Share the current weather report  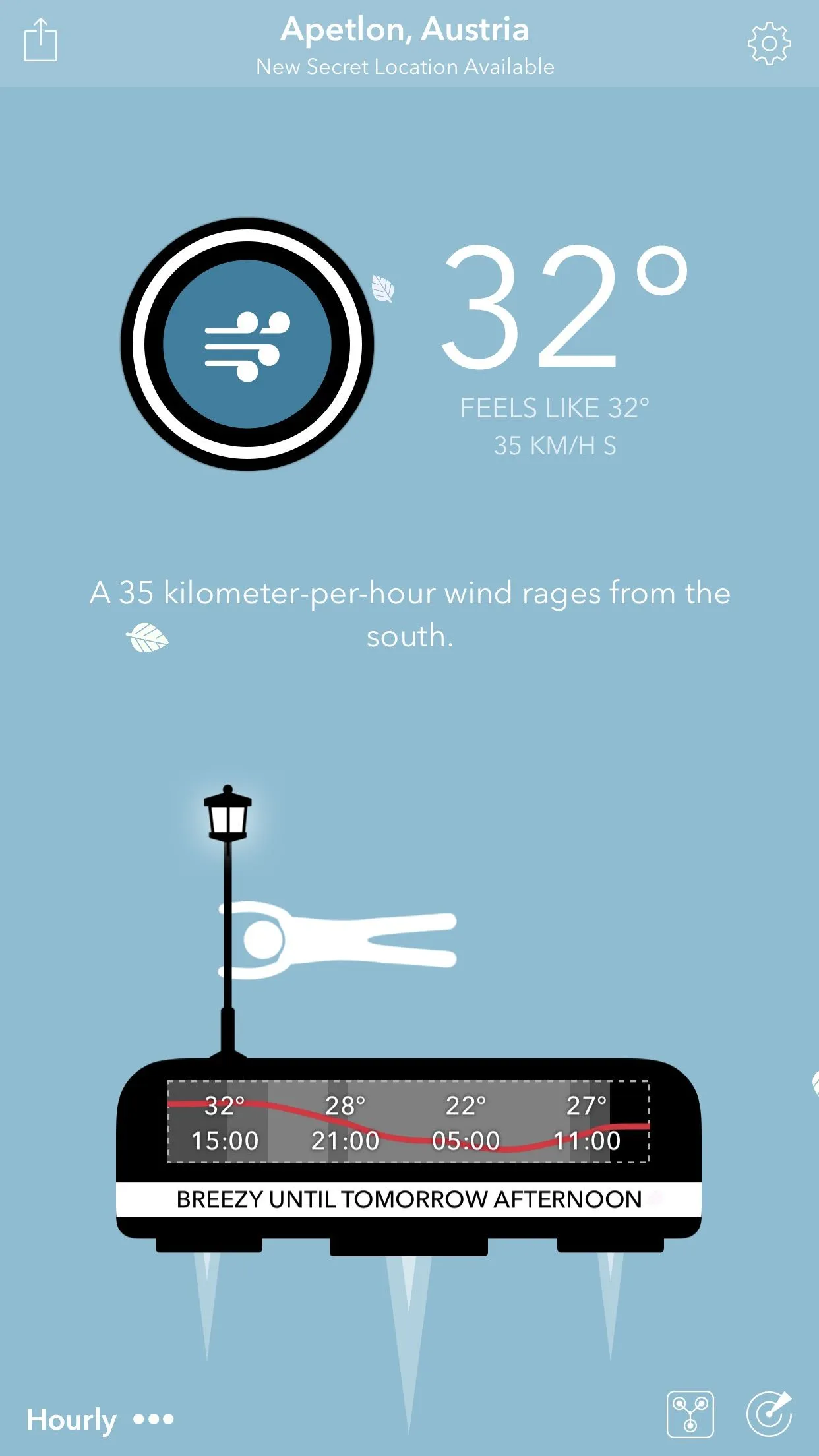pos(41,41)
